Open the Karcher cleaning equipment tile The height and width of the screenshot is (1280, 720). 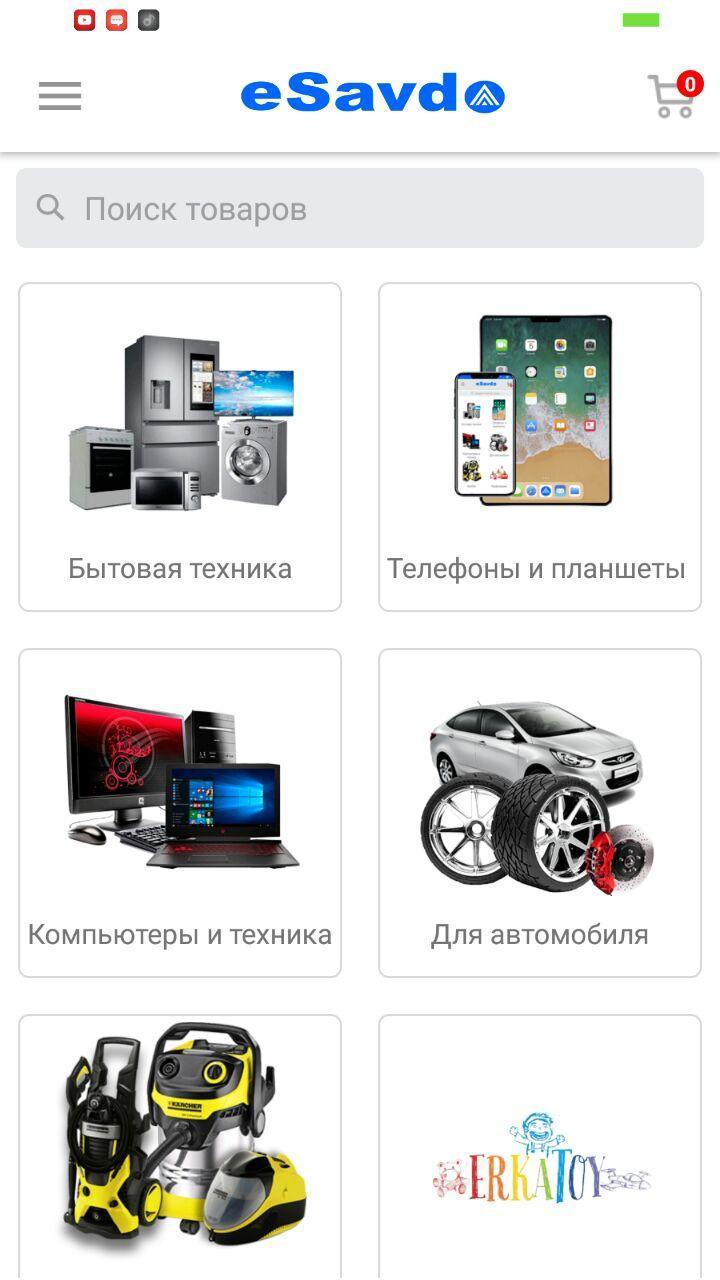pos(180,1145)
